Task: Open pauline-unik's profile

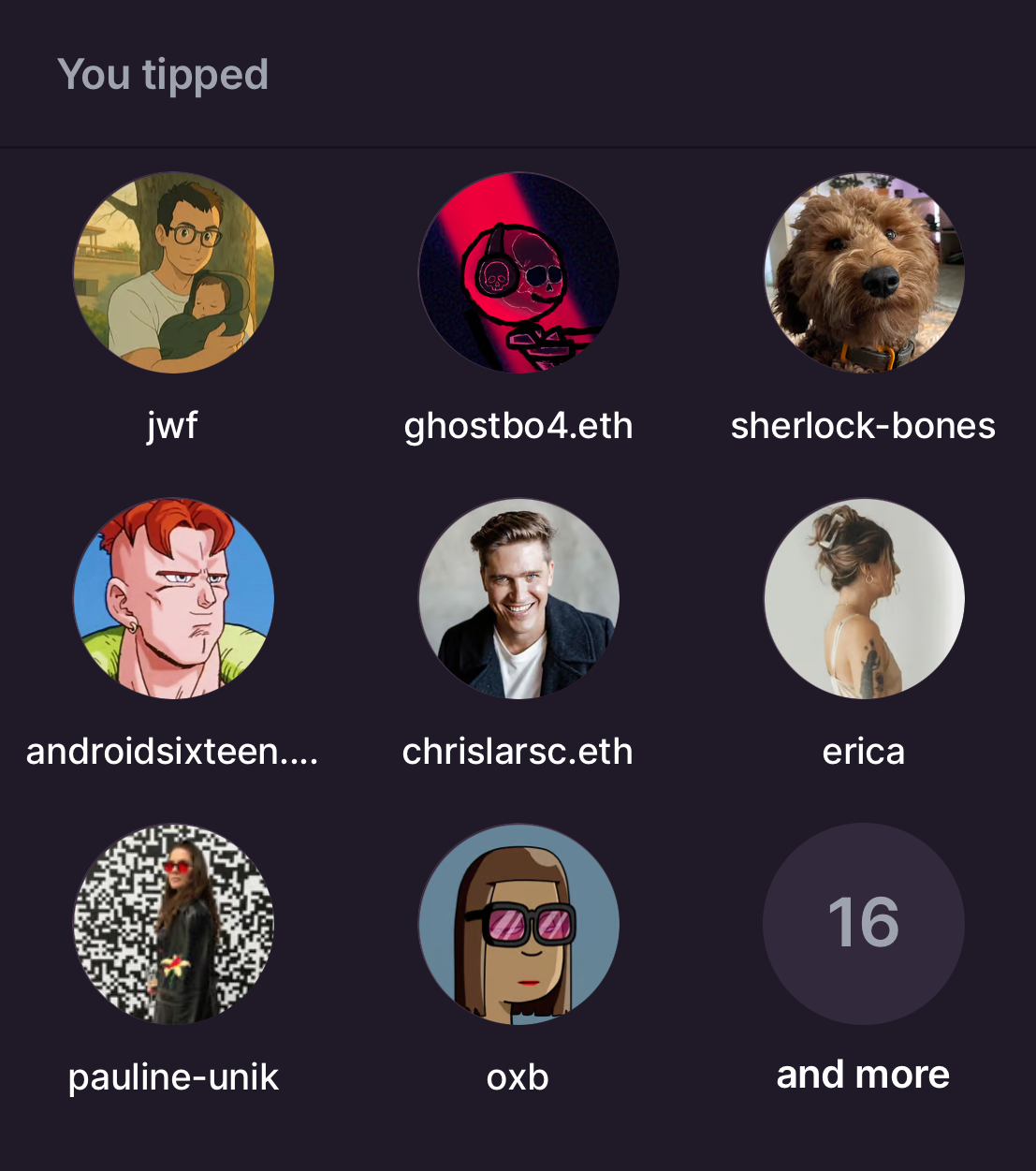Action: [x=173, y=924]
